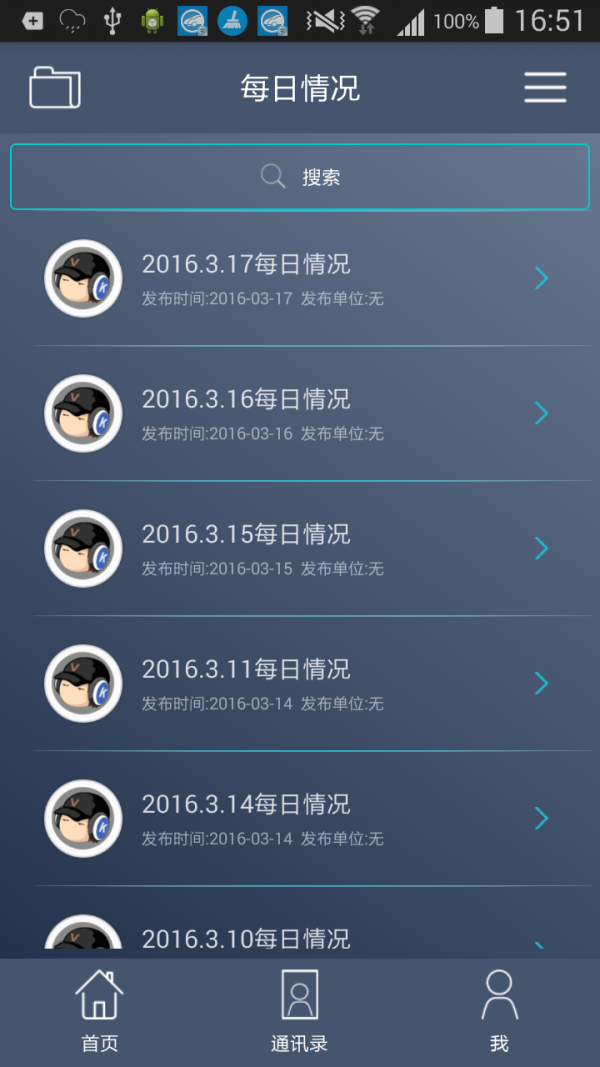Tap the 搜索 search box
Image resolution: width=600 pixels, height=1067 pixels.
click(300, 177)
